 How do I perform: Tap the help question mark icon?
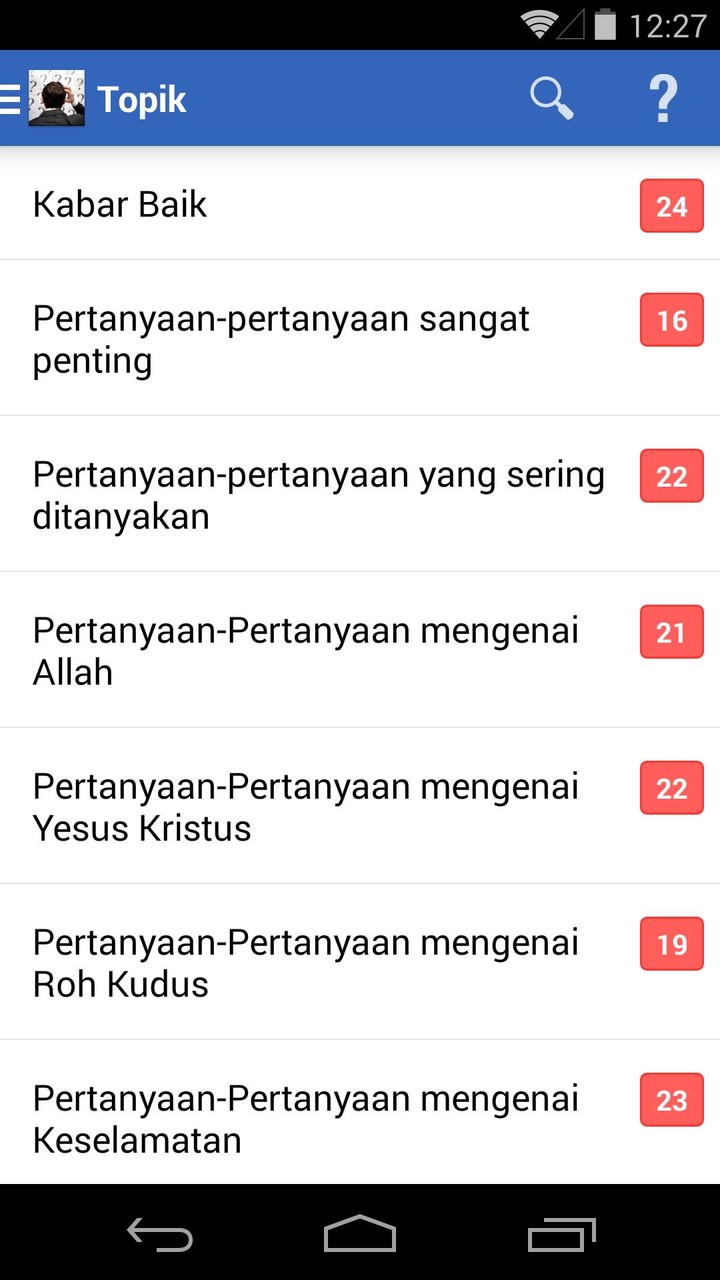[x=662, y=99]
